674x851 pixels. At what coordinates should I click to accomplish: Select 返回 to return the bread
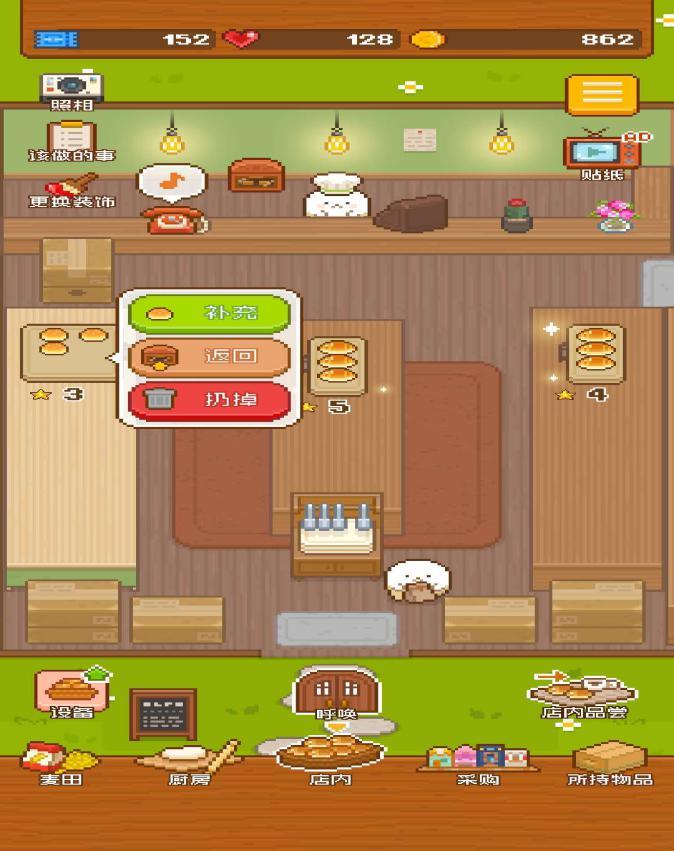[210, 356]
